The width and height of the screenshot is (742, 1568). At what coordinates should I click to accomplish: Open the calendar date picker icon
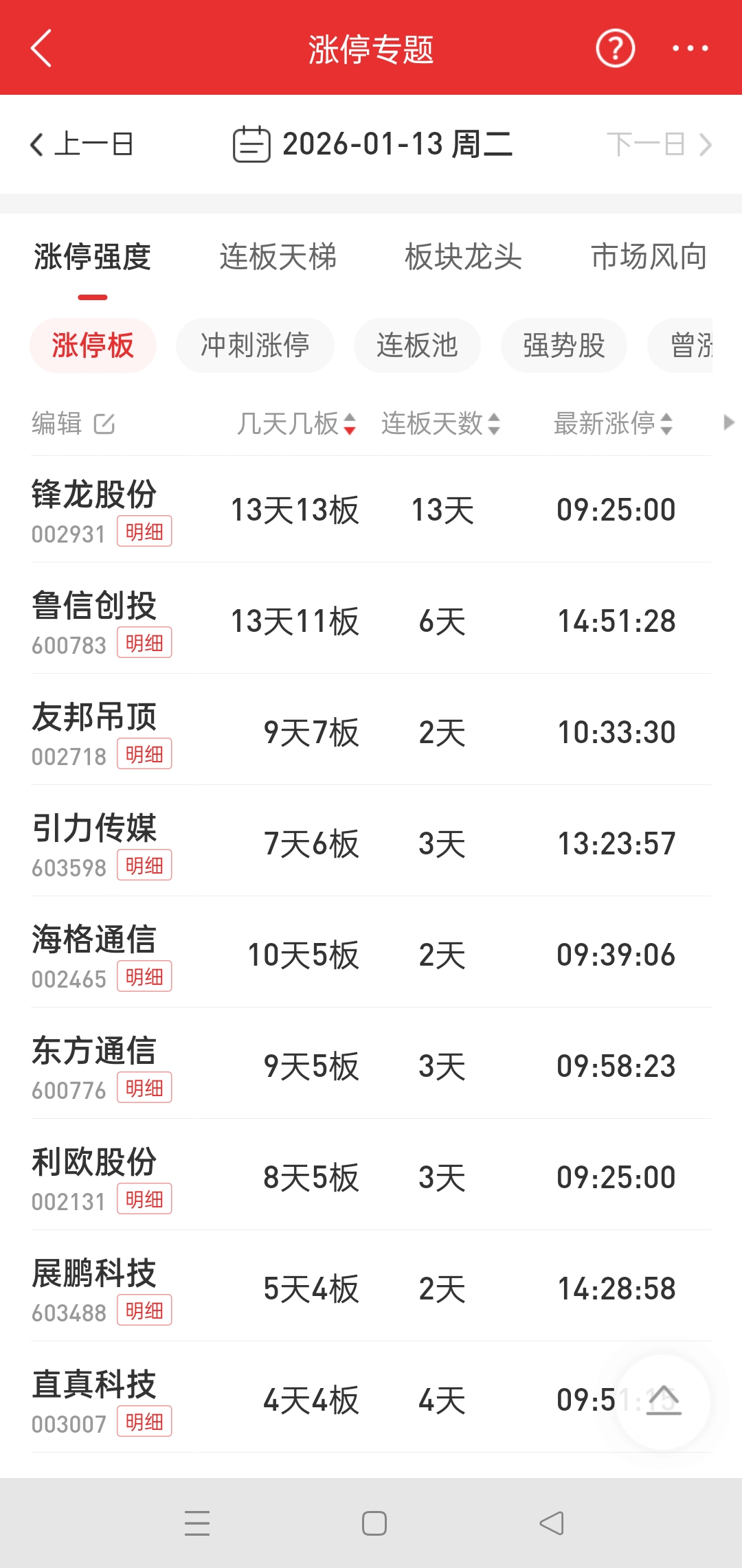tap(251, 144)
